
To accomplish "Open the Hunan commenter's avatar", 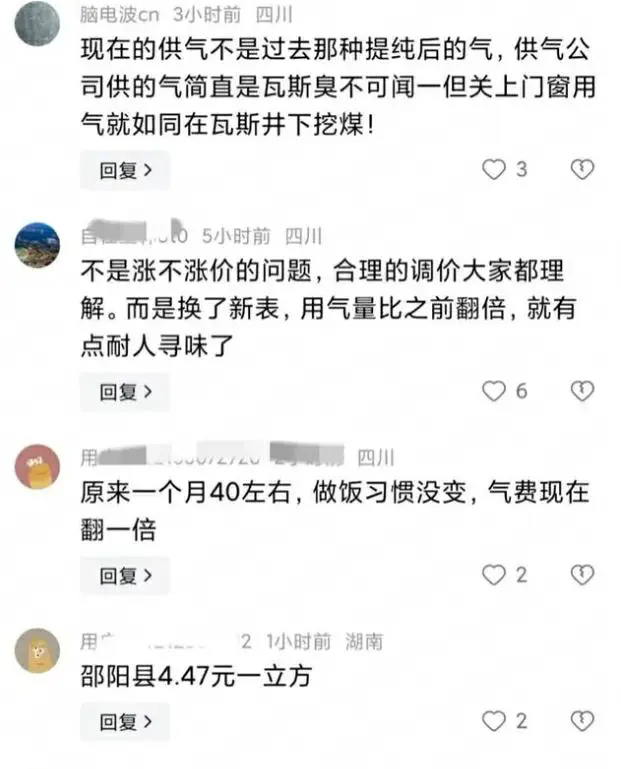I will pos(37,651).
